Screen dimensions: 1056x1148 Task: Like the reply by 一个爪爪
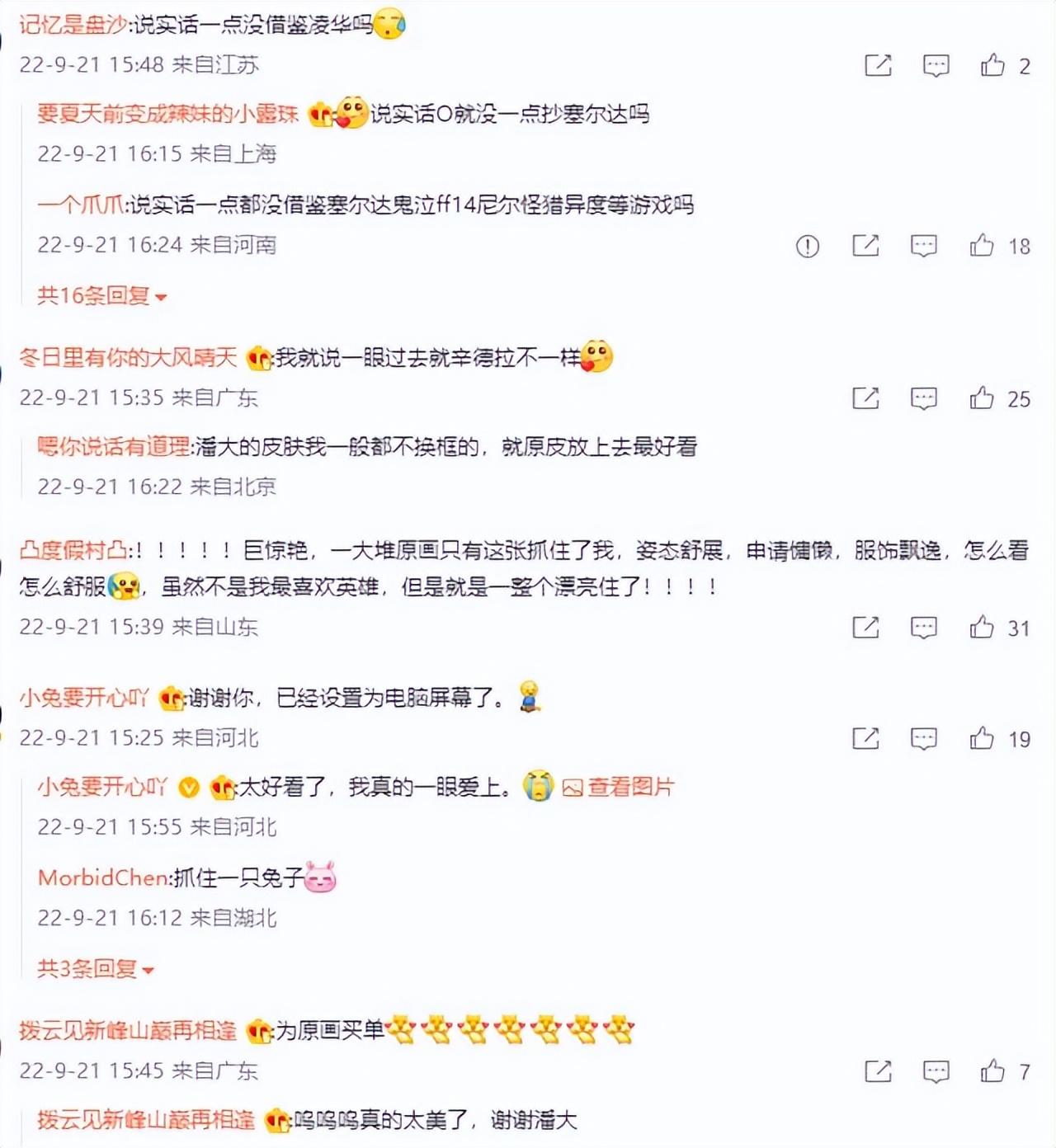(x=982, y=245)
